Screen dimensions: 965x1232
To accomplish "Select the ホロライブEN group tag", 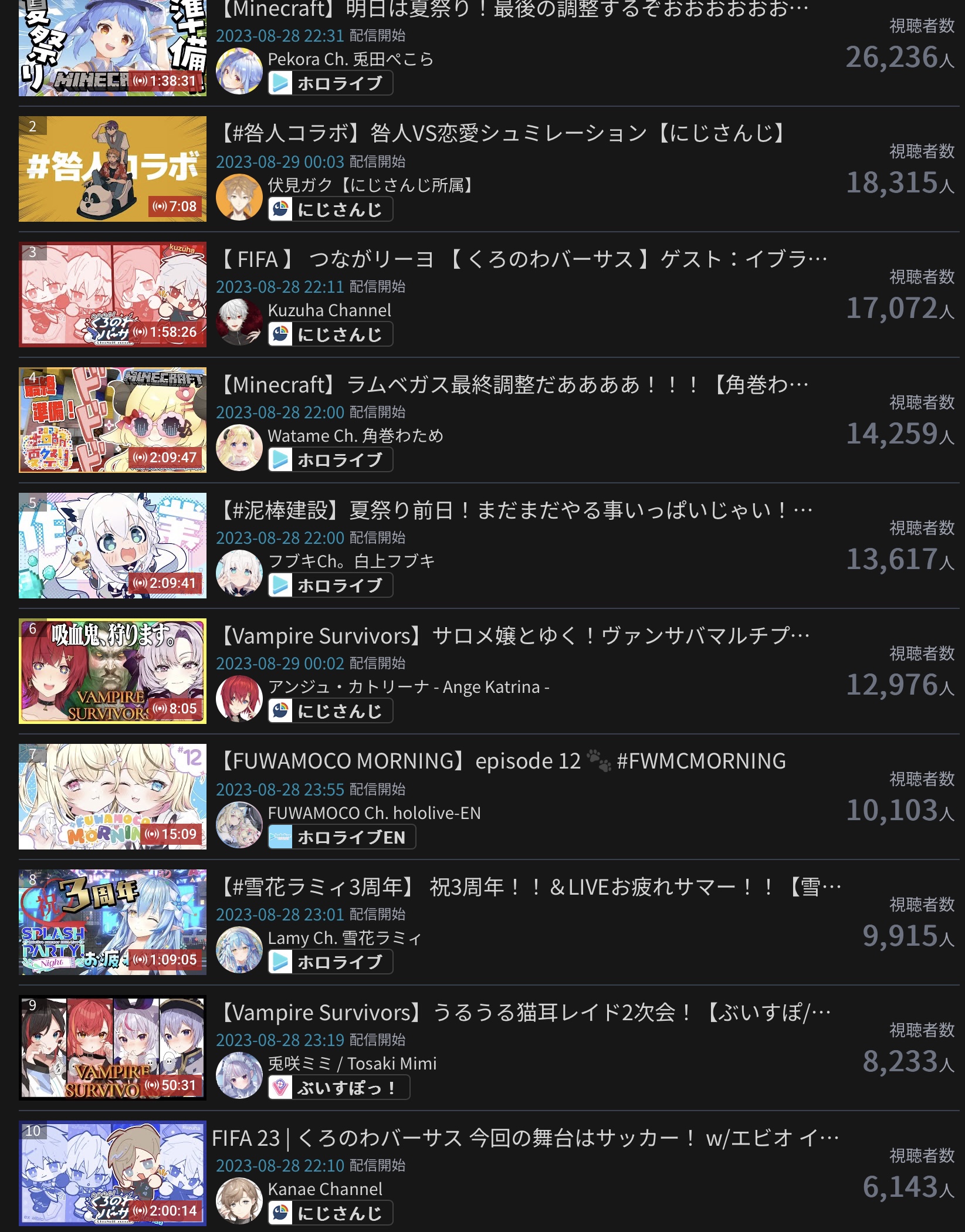I will 341,837.
